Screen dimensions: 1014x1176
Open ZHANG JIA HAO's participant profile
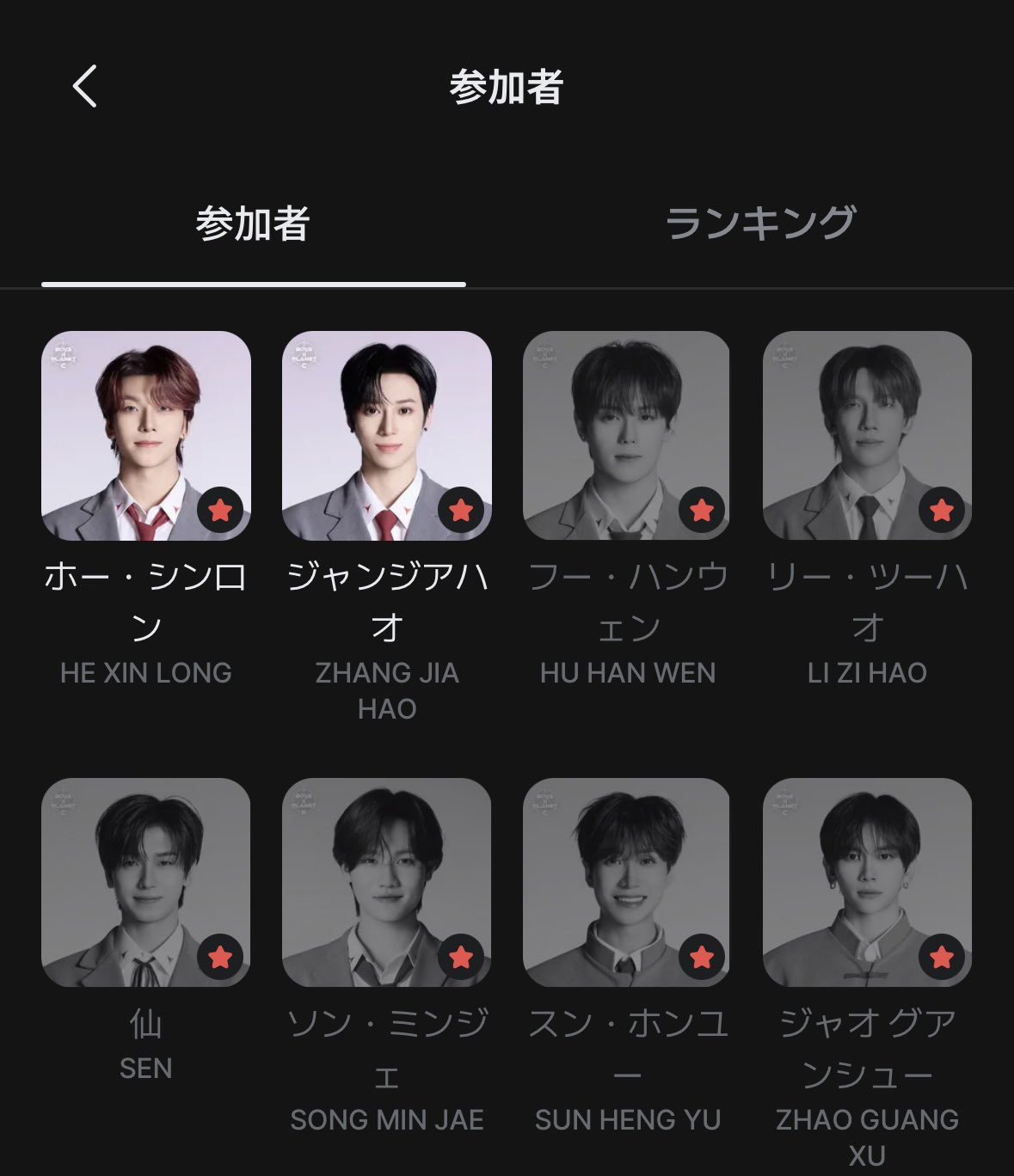[x=387, y=436]
